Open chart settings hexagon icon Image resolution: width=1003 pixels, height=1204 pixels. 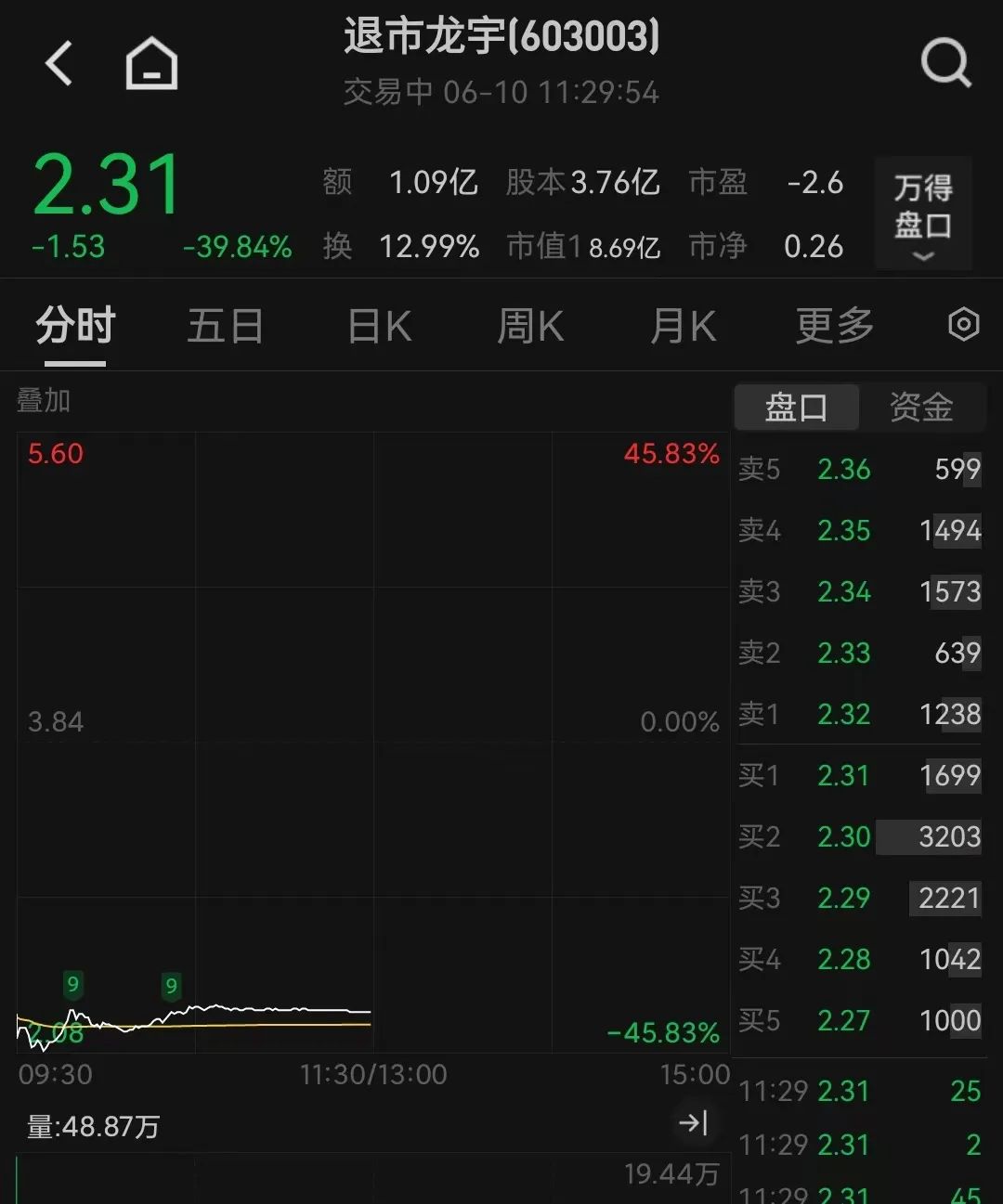click(963, 325)
